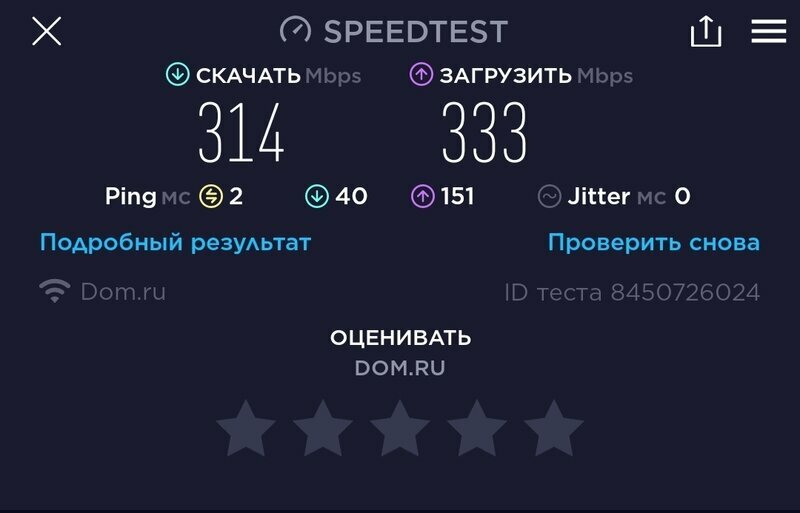This screenshot has width=800, height=513.
Task: Rate Dom.ru with two stars
Action: click(x=323, y=428)
